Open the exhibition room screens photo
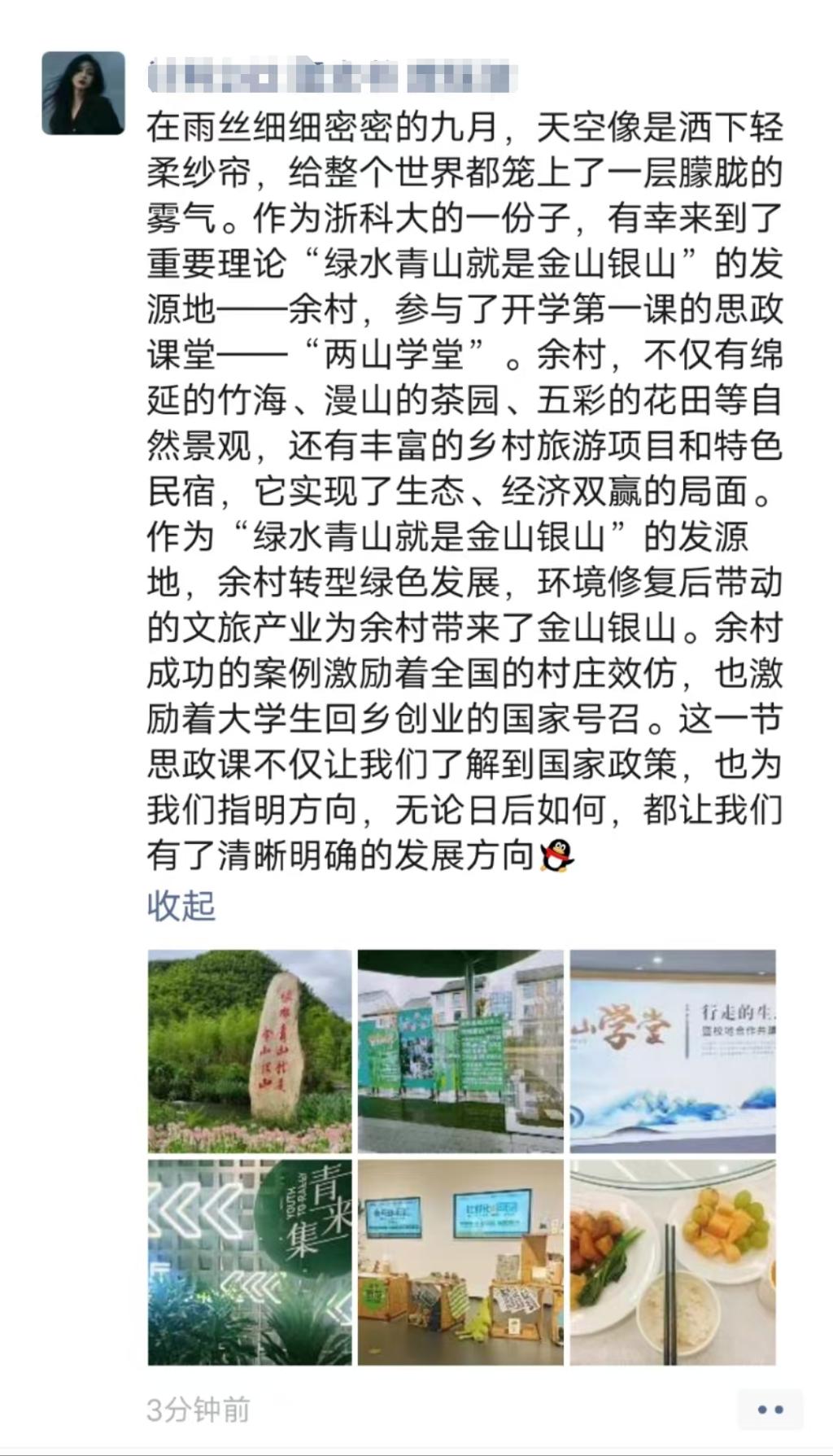Screen dimensions: 833x1456 pyautogui.click(x=460, y=1262)
